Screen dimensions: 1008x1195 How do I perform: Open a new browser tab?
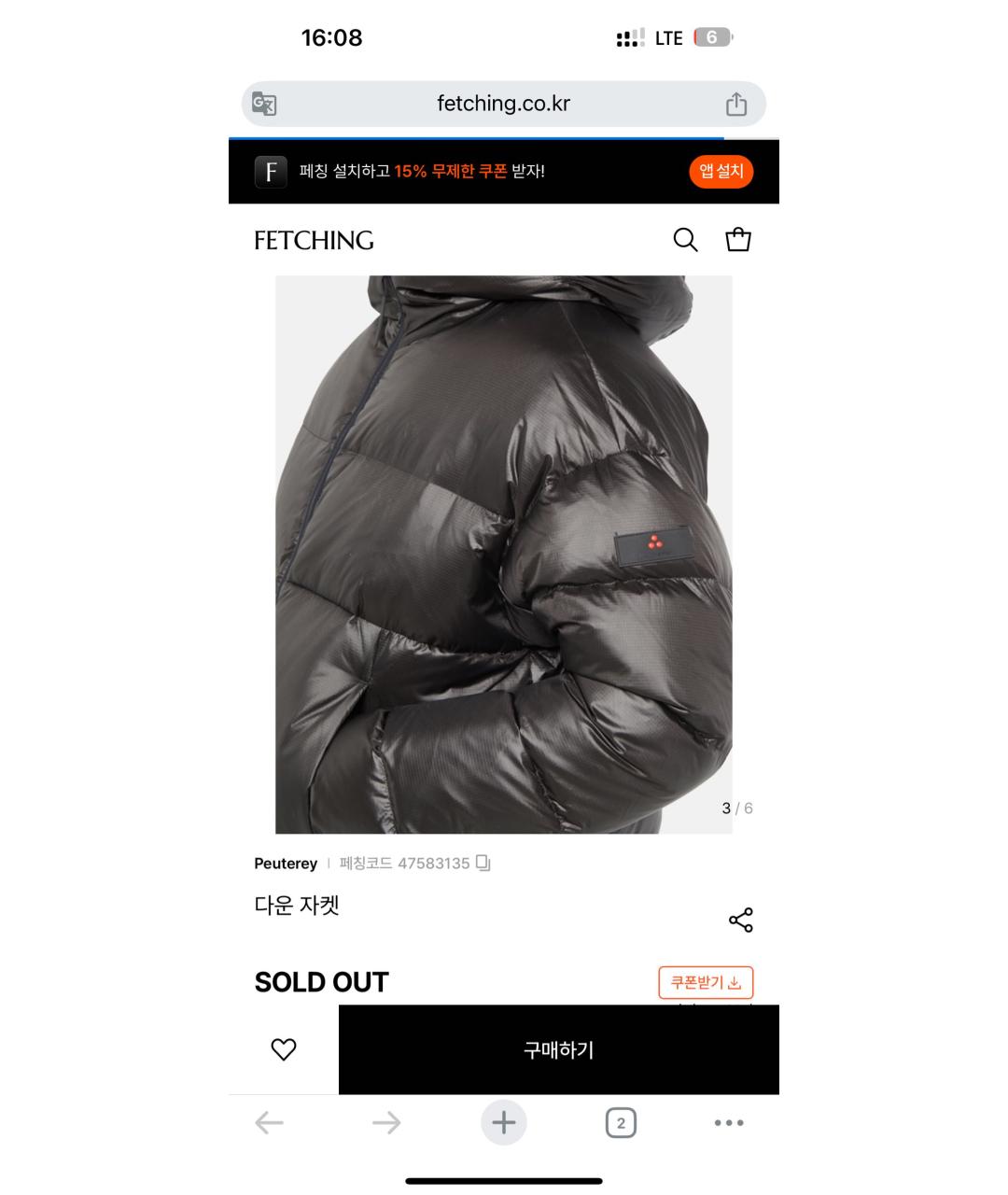[504, 1122]
